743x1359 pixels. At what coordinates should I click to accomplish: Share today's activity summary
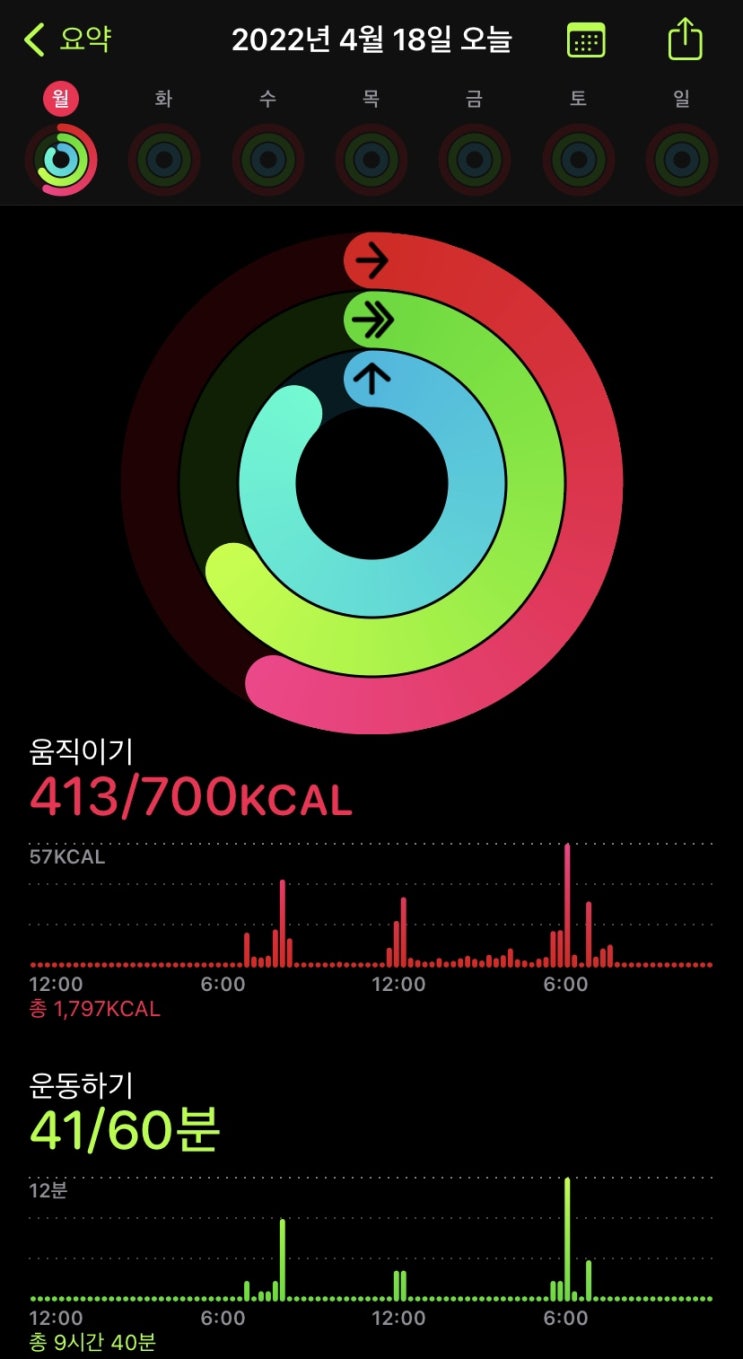point(685,39)
